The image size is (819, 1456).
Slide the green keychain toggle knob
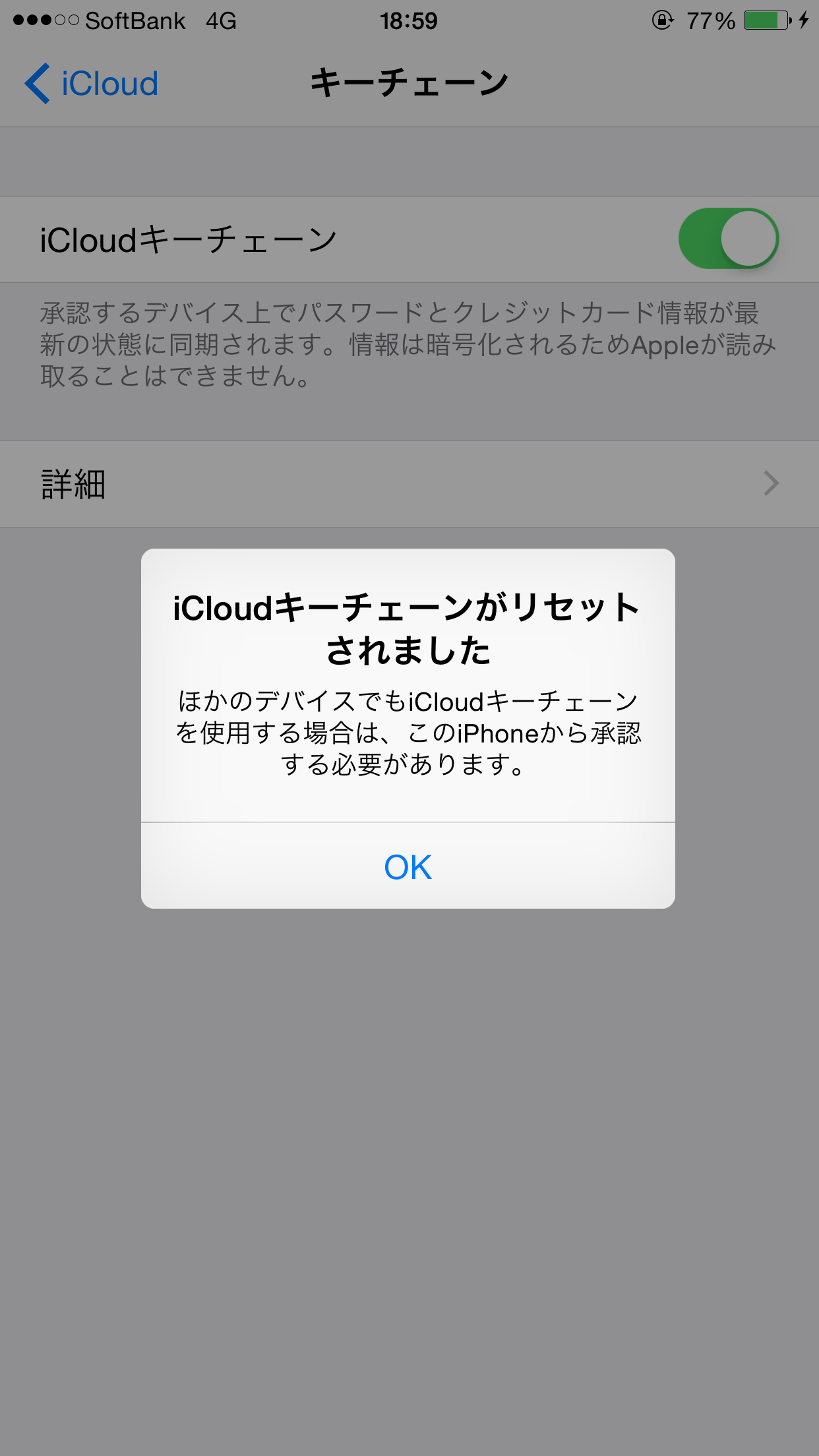pos(748,239)
